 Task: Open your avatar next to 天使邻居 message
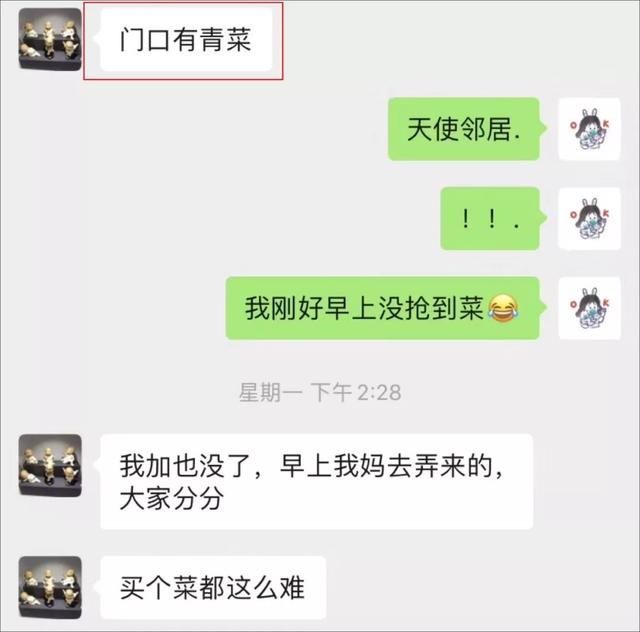coord(589,129)
